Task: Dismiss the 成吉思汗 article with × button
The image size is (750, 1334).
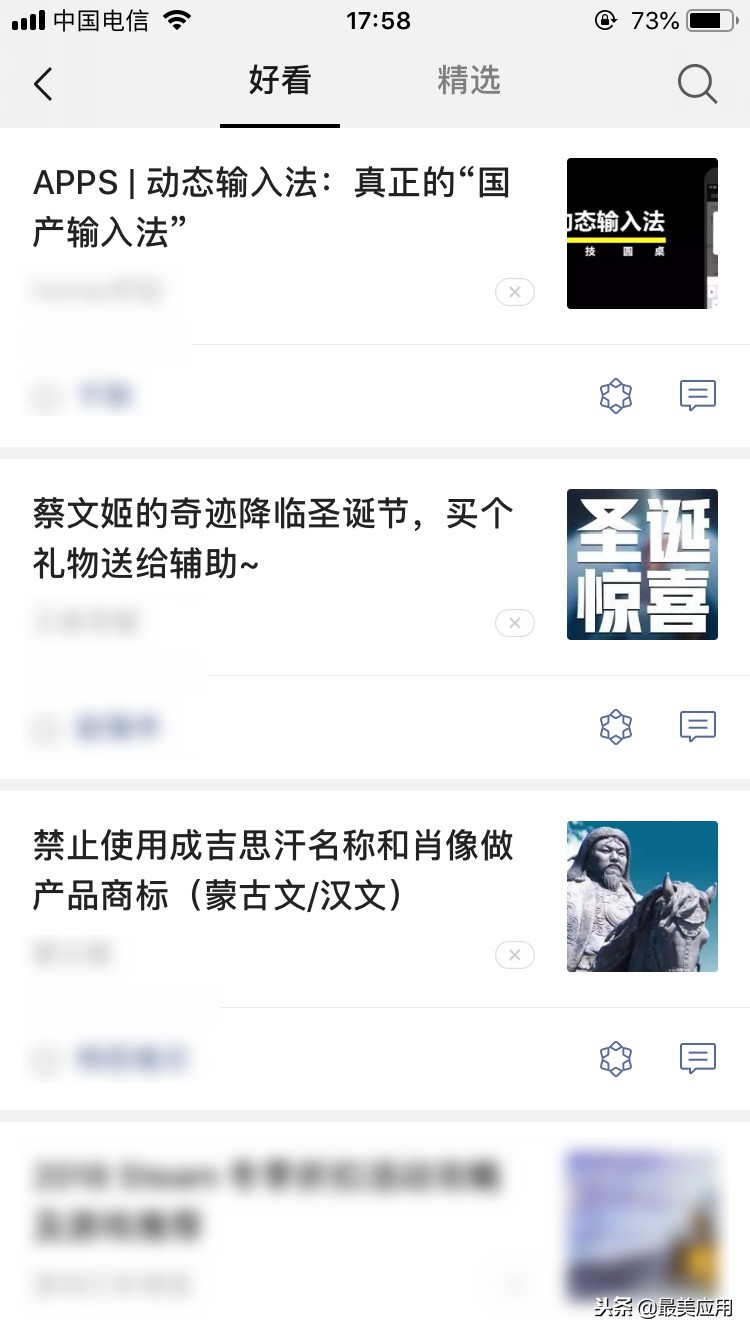Action: pos(514,955)
